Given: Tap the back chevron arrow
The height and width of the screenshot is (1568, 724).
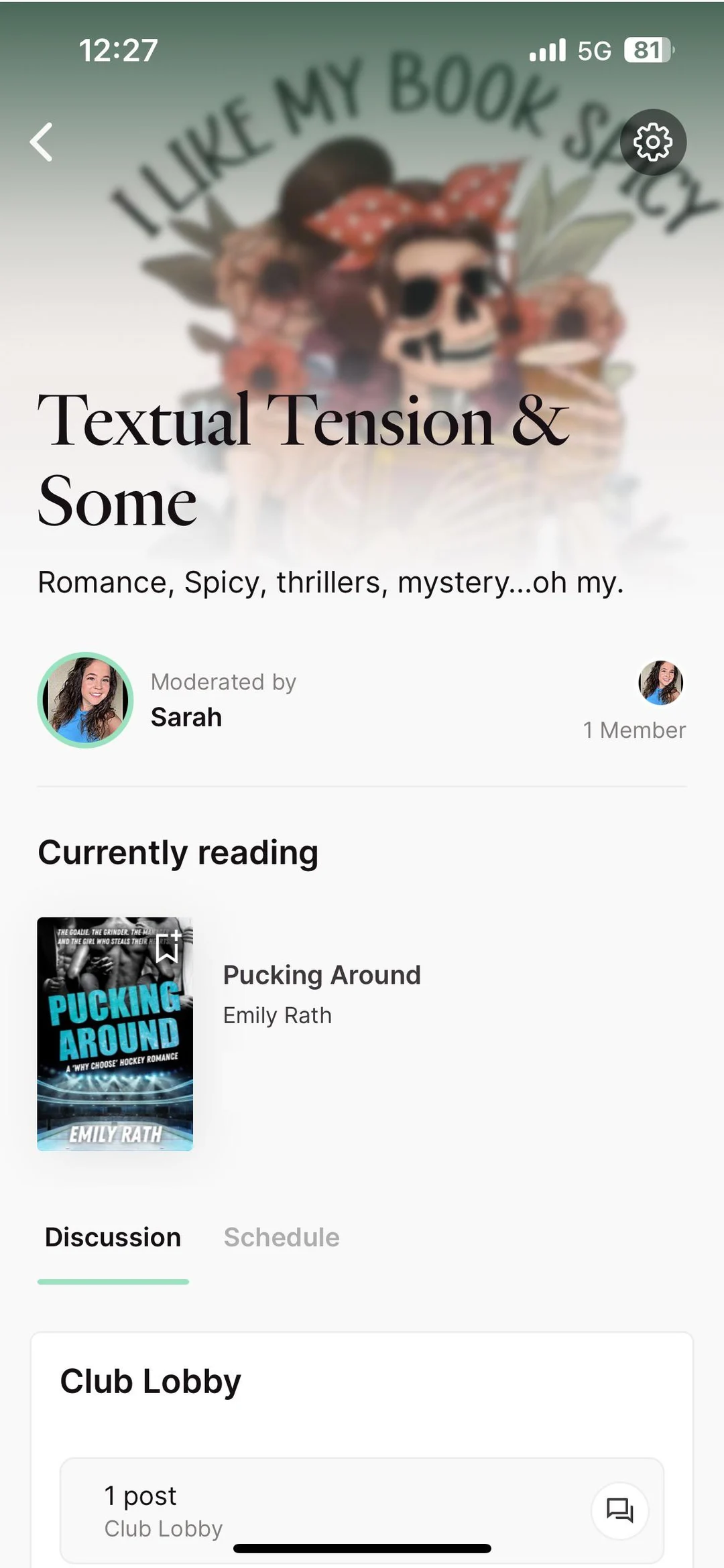Looking at the screenshot, I should click(x=42, y=141).
